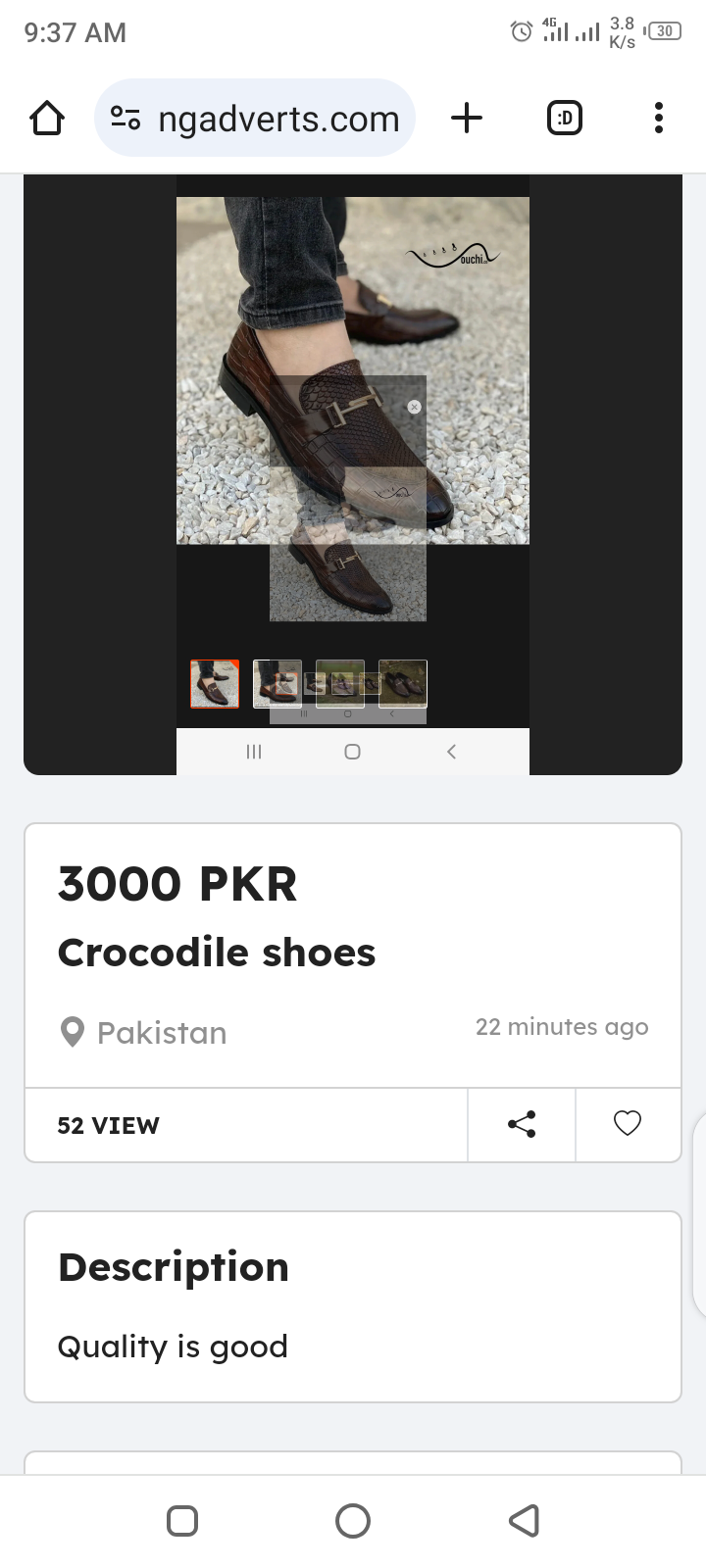
Task: Go back with the system back button
Action: click(x=524, y=1521)
